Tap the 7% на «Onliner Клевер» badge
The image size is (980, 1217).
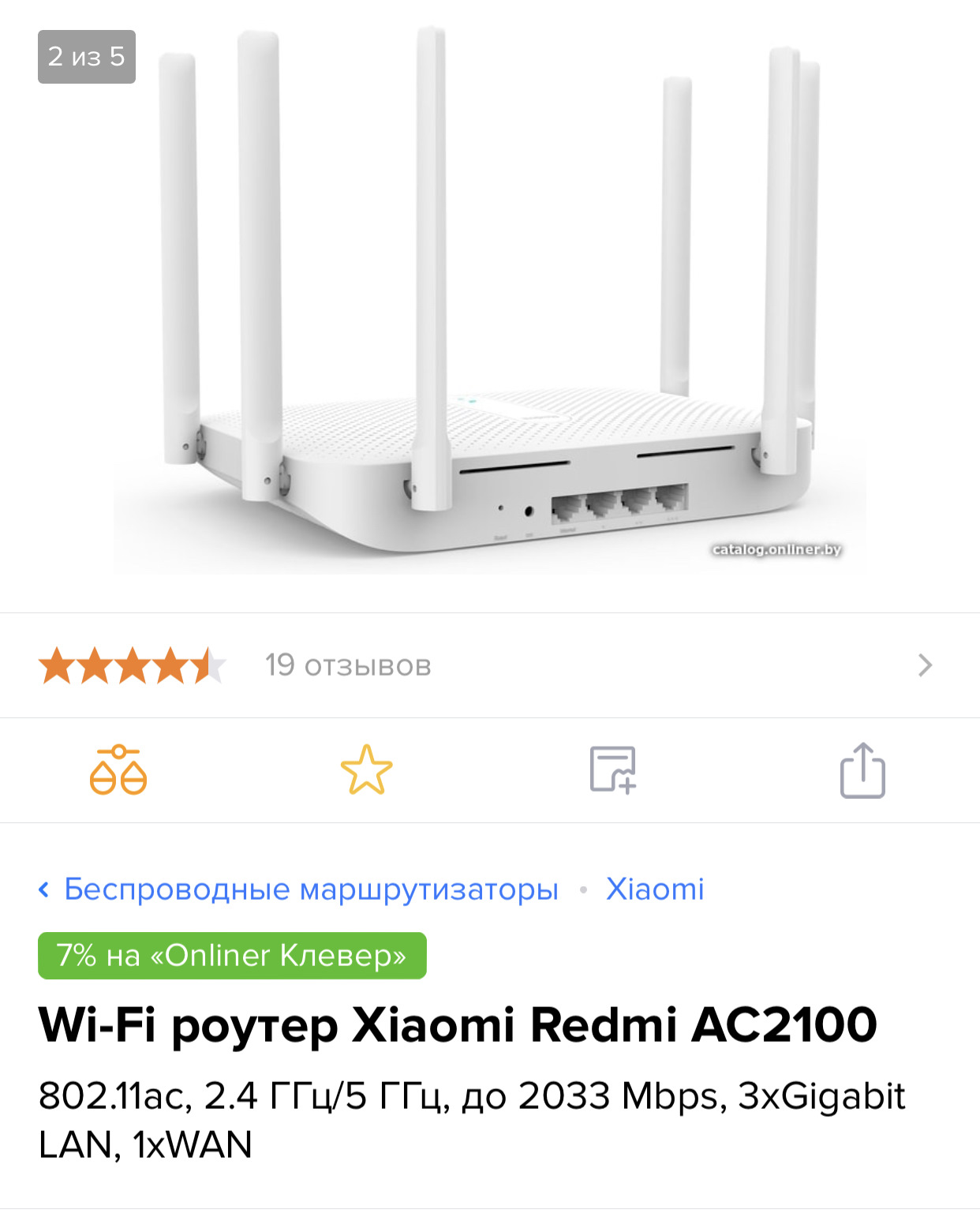click(x=232, y=956)
